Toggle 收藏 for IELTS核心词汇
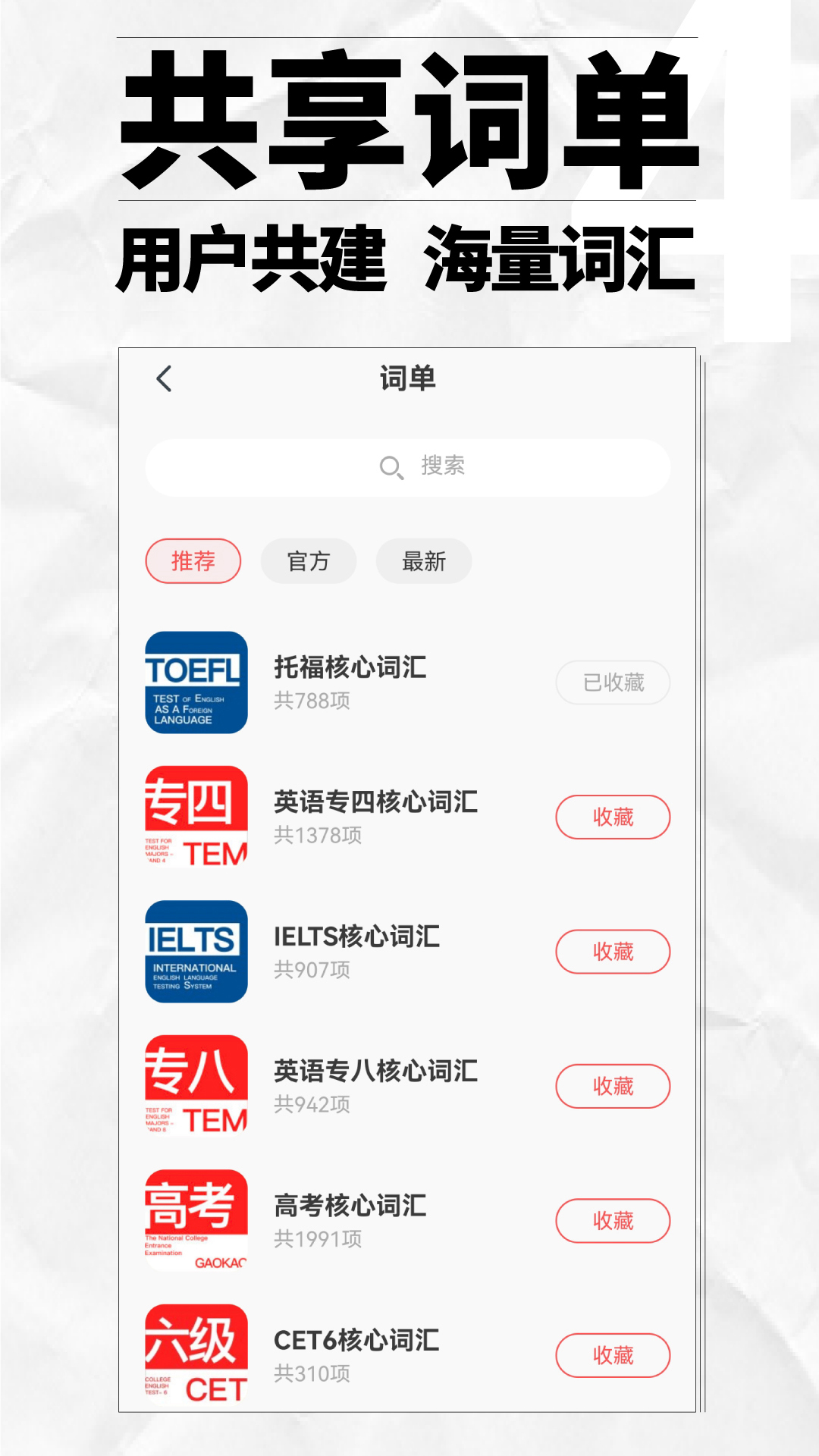Image resolution: width=819 pixels, height=1456 pixels. coord(612,952)
